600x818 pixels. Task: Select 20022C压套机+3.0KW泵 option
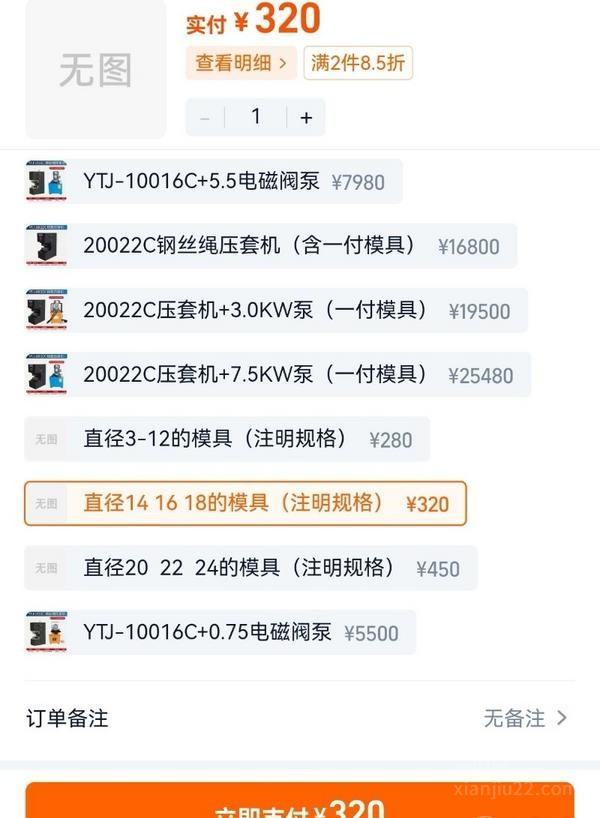(x=276, y=311)
